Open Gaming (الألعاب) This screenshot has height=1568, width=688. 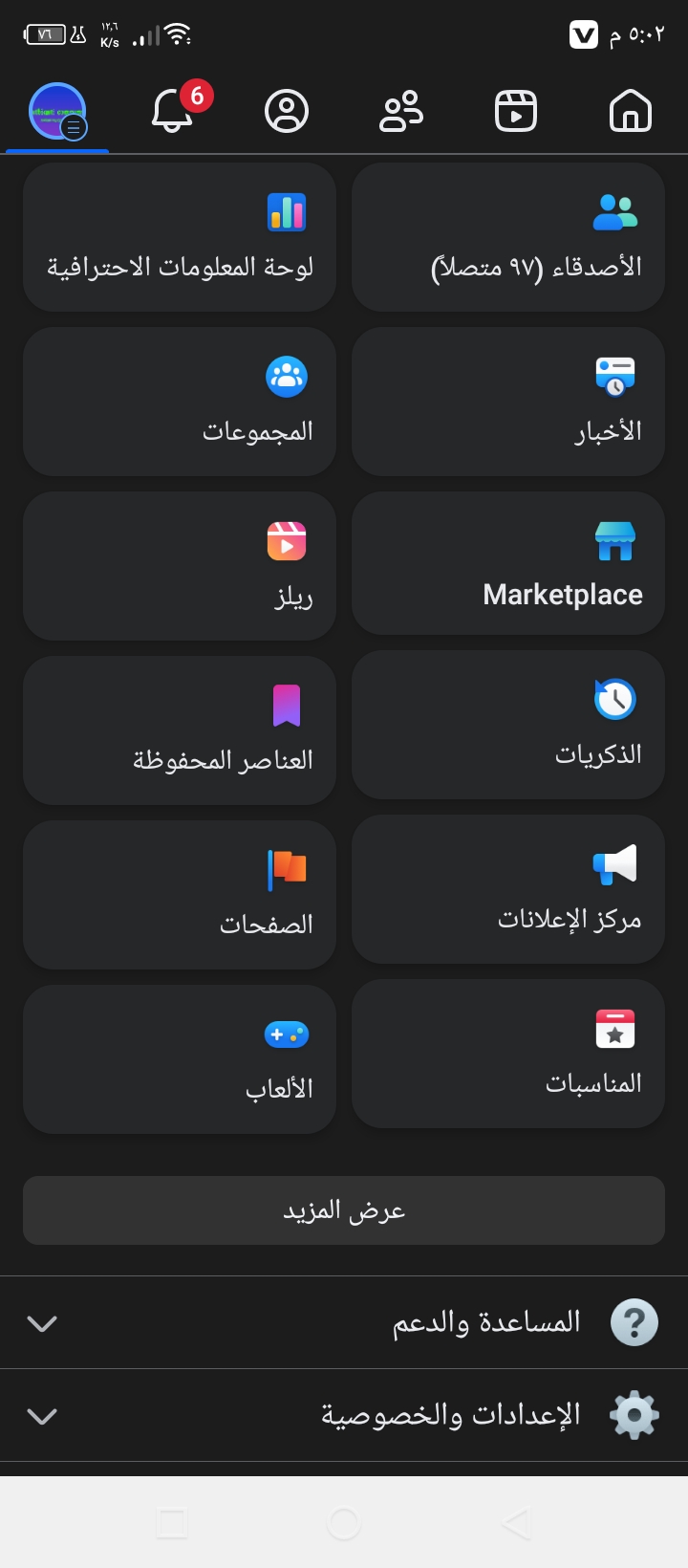coord(180,1059)
